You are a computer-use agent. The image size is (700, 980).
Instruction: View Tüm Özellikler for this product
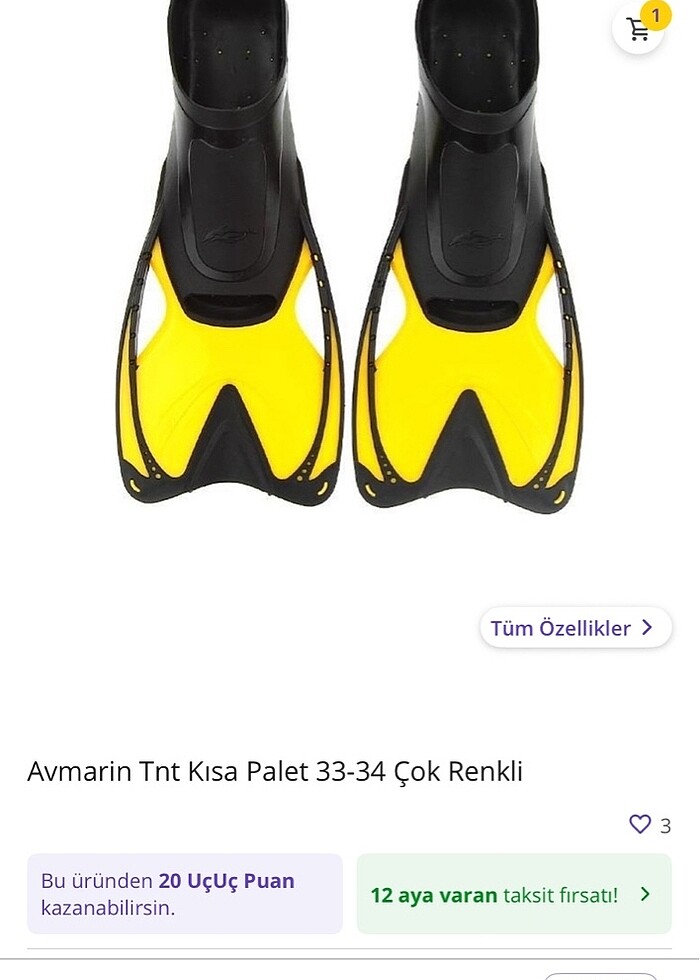pyautogui.click(x=575, y=628)
